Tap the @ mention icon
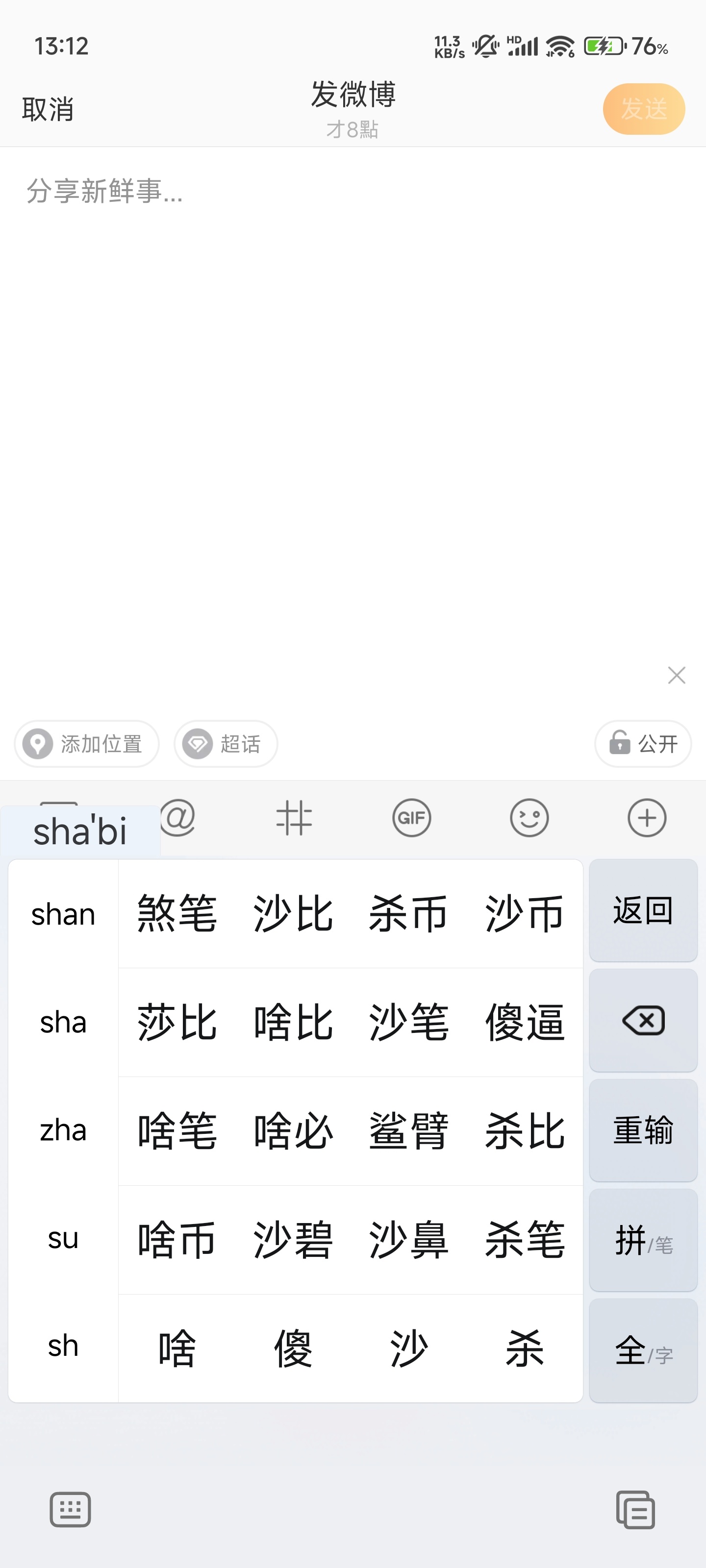 pyautogui.click(x=178, y=817)
